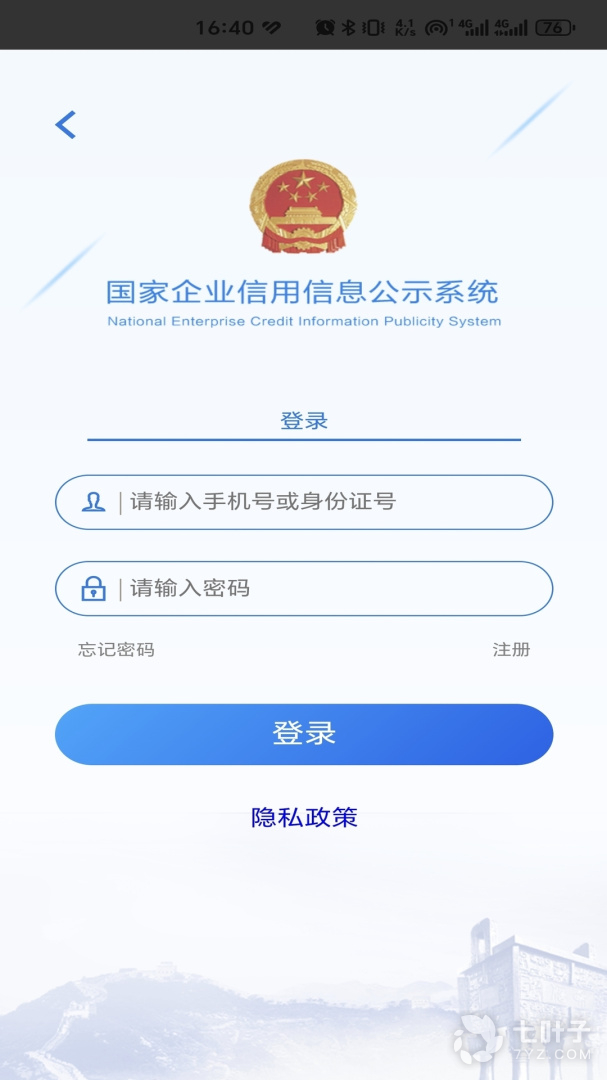Open 注册 to create an account

pos(511,650)
